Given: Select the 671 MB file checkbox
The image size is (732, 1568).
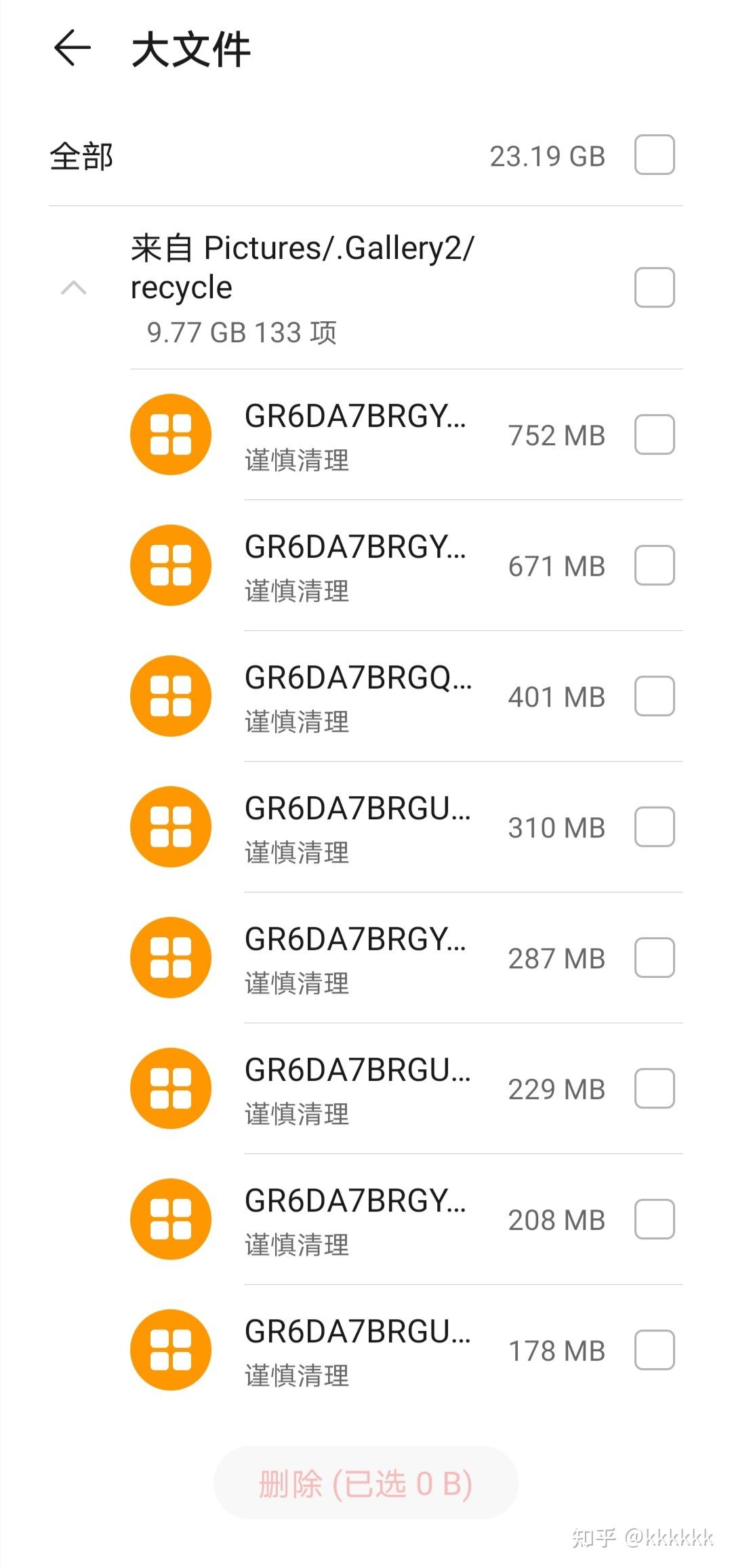Looking at the screenshot, I should click(654, 565).
